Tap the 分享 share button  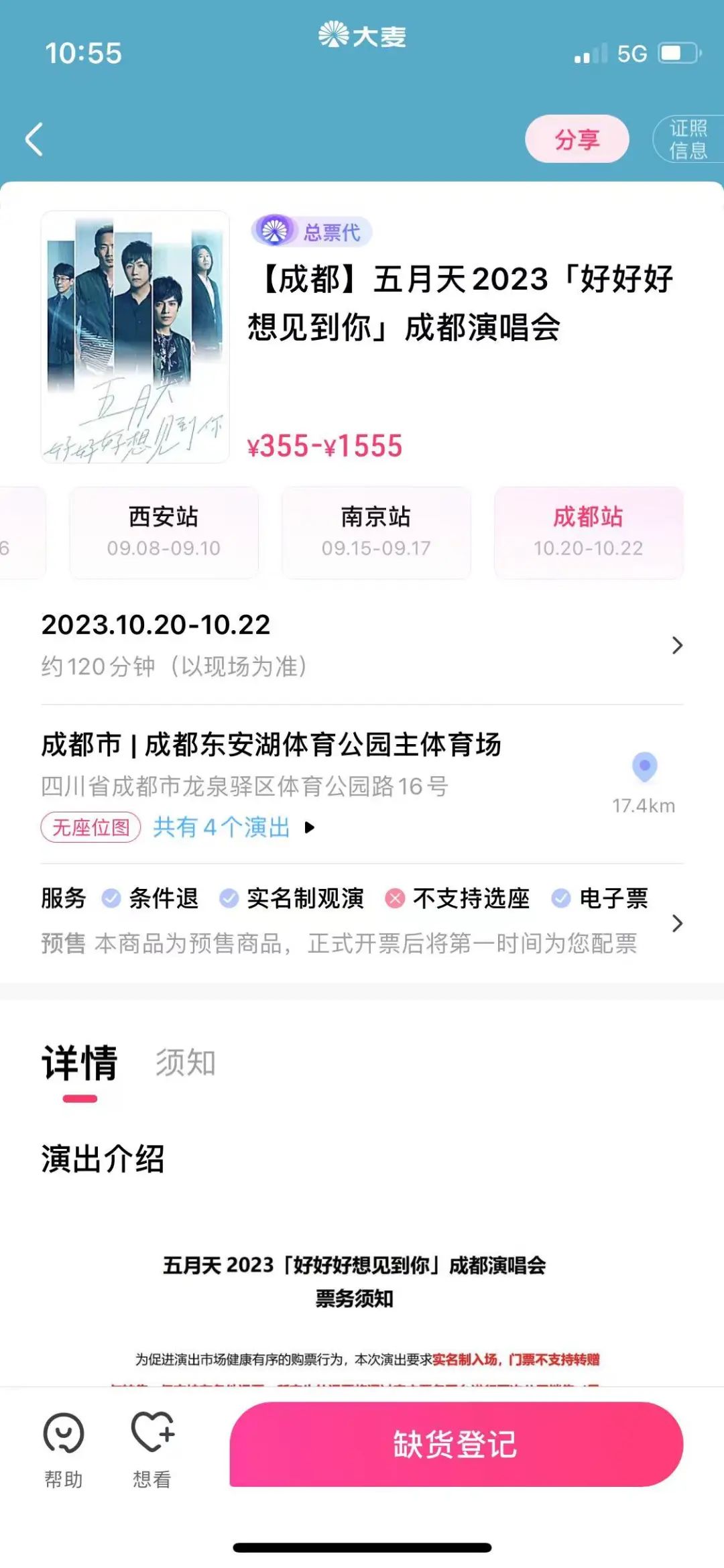pos(577,139)
